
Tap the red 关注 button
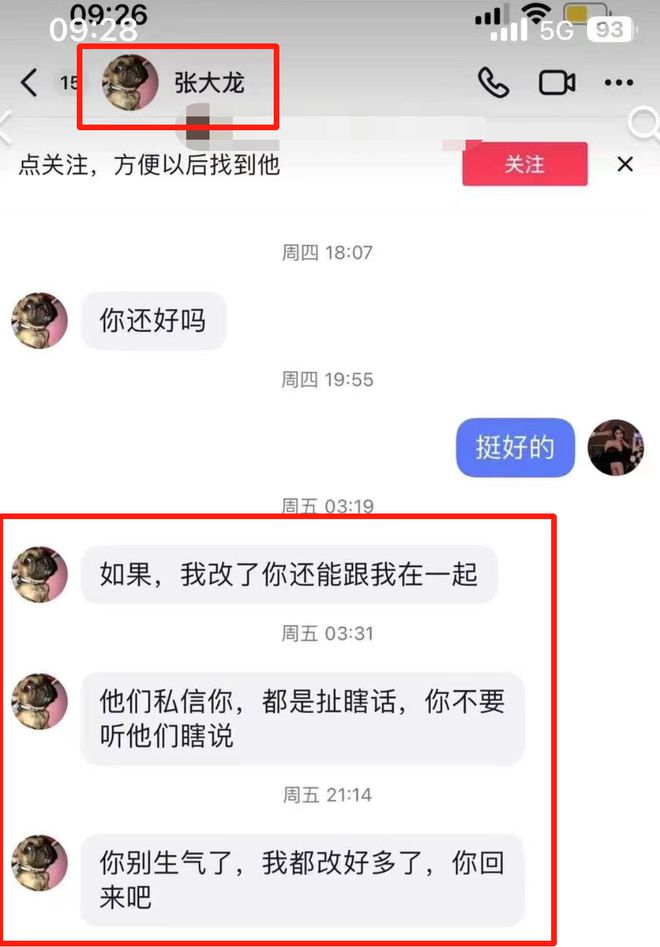coord(524,164)
